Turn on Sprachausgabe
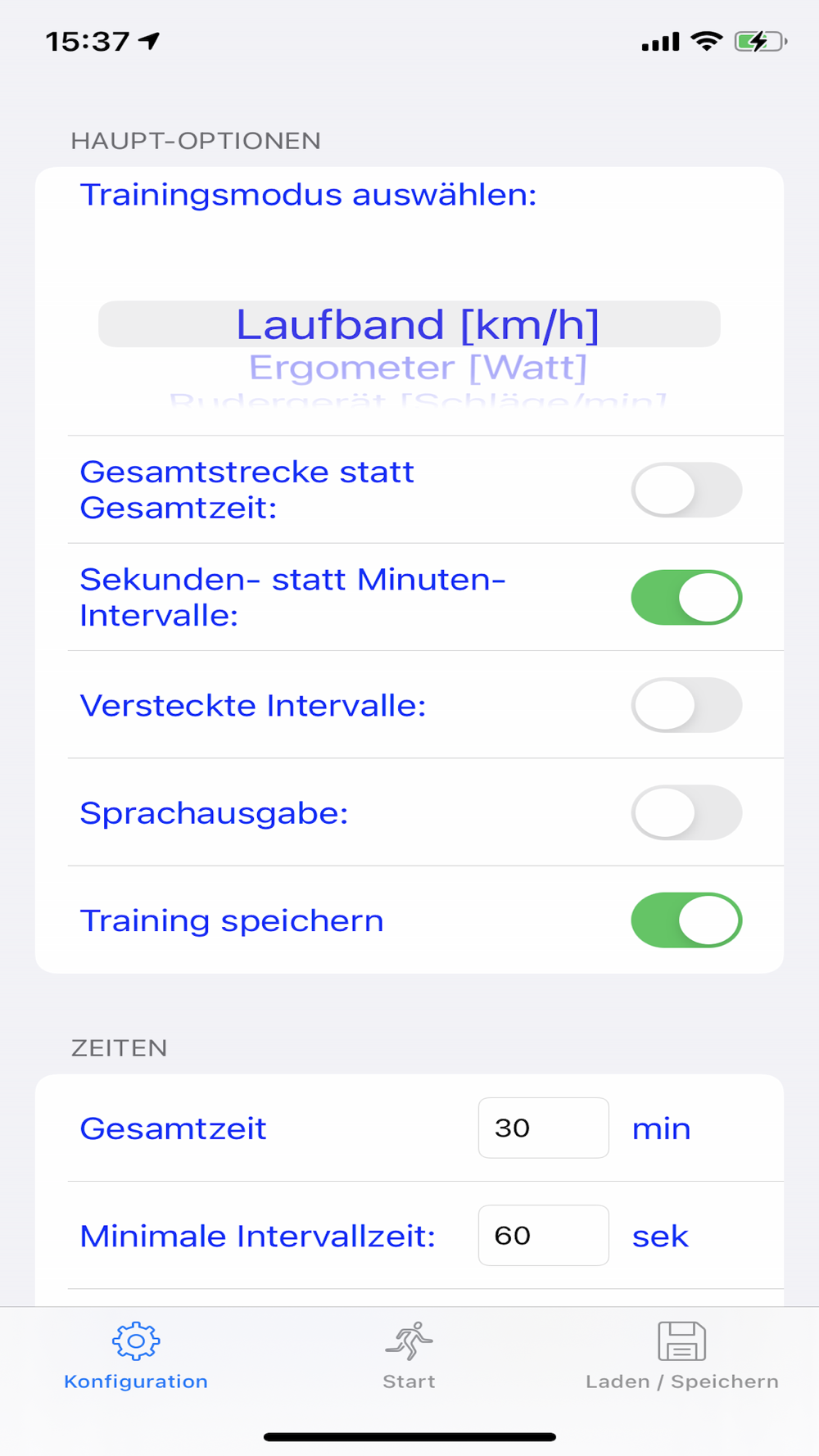This screenshot has height=1456, width=819. tap(686, 812)
